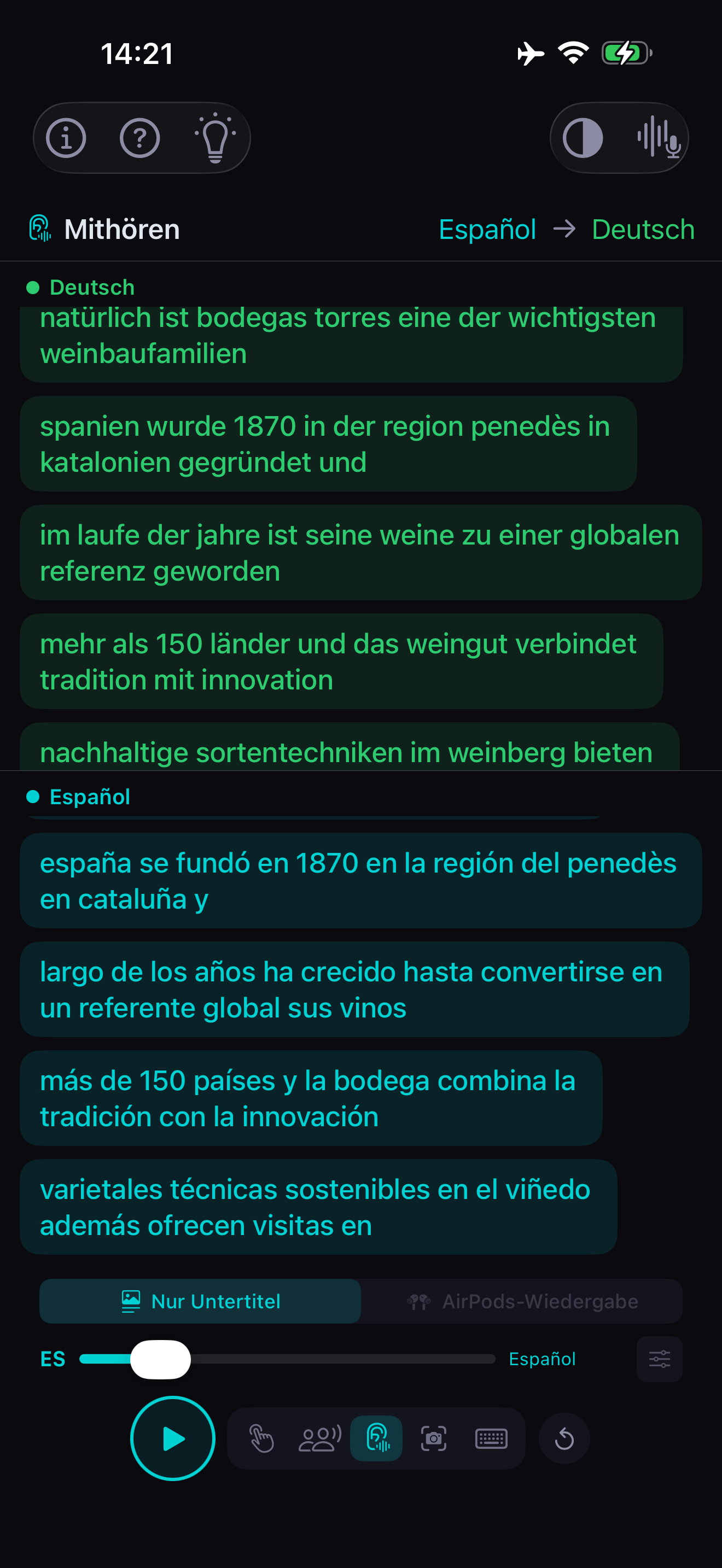Select the conversation people mode
This screenshot has width=722, height=1568.
319,1439
